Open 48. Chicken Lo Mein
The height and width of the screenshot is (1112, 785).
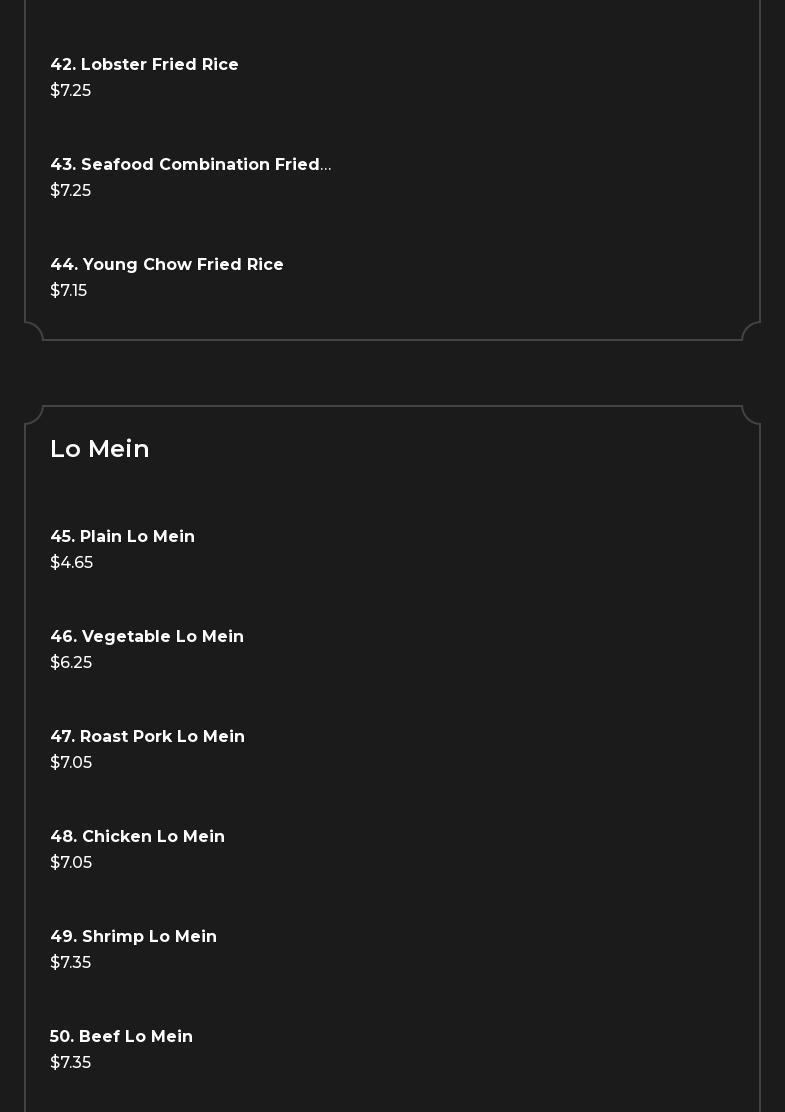click(x=137, y=837)
